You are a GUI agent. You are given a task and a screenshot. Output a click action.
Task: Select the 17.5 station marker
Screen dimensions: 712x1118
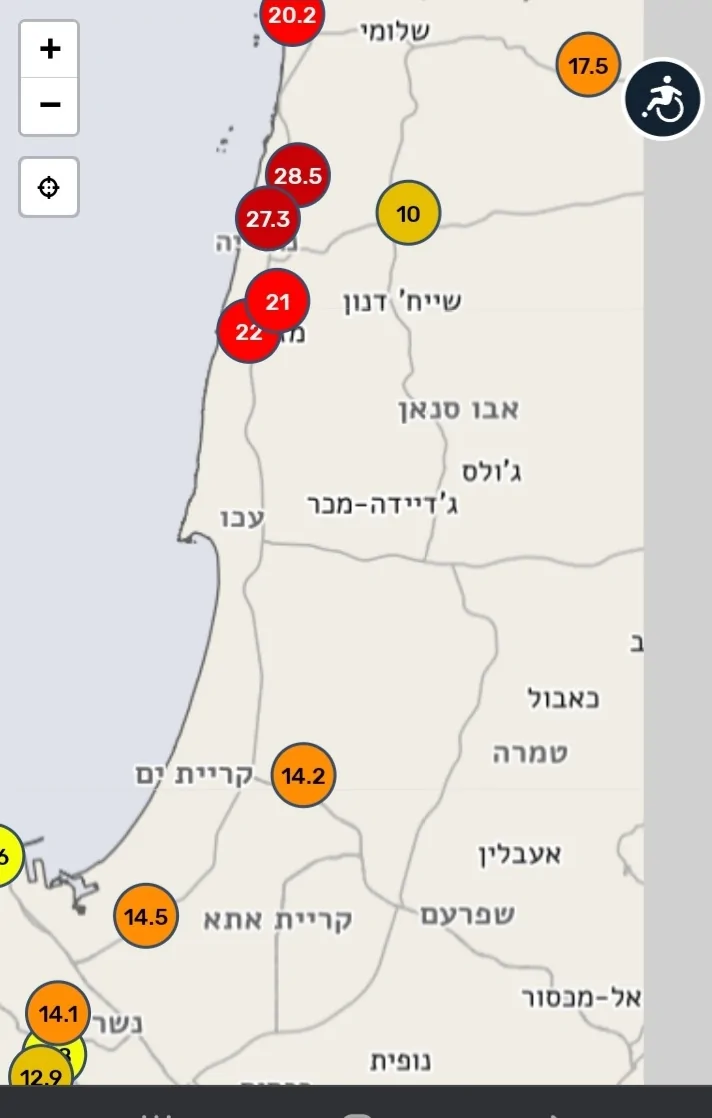click(588, 66)
